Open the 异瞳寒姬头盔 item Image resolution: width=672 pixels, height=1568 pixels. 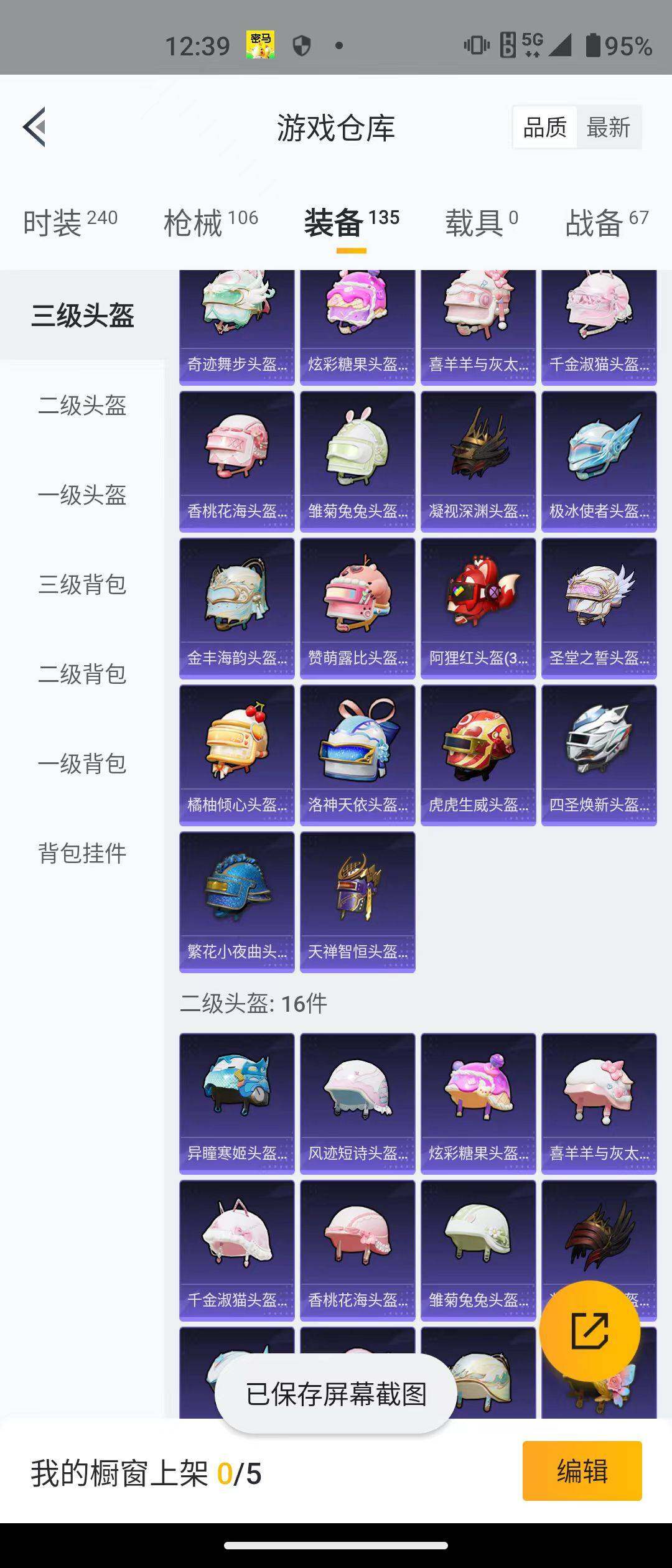coord(236,1104)
